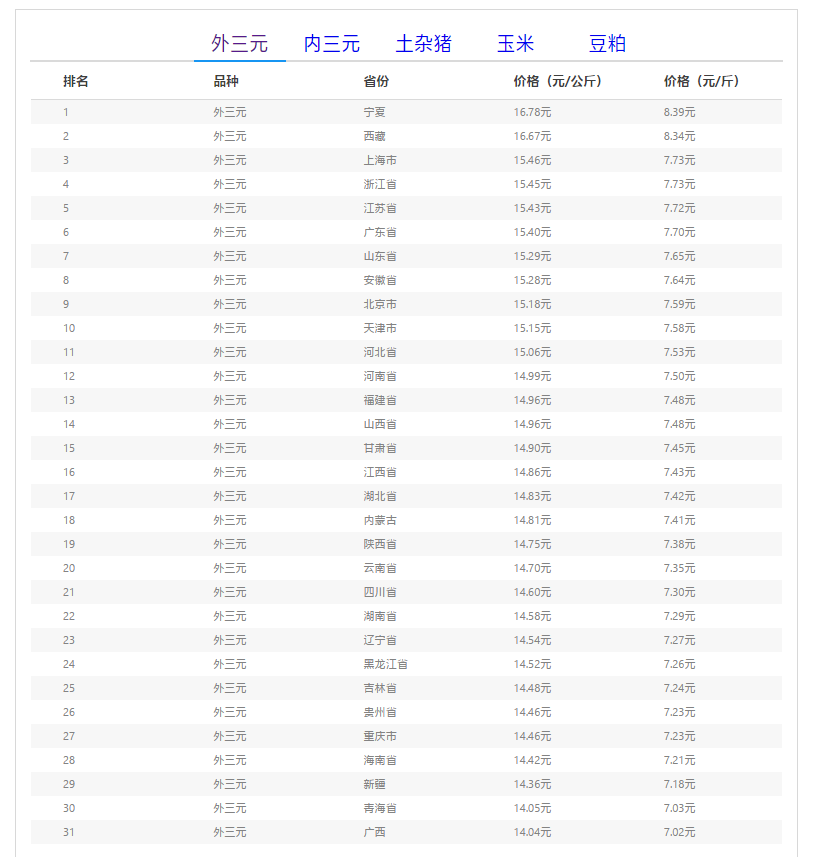Show 玉米 prices tab
This screenshot has height=857, width=814.
click(515, 43)
